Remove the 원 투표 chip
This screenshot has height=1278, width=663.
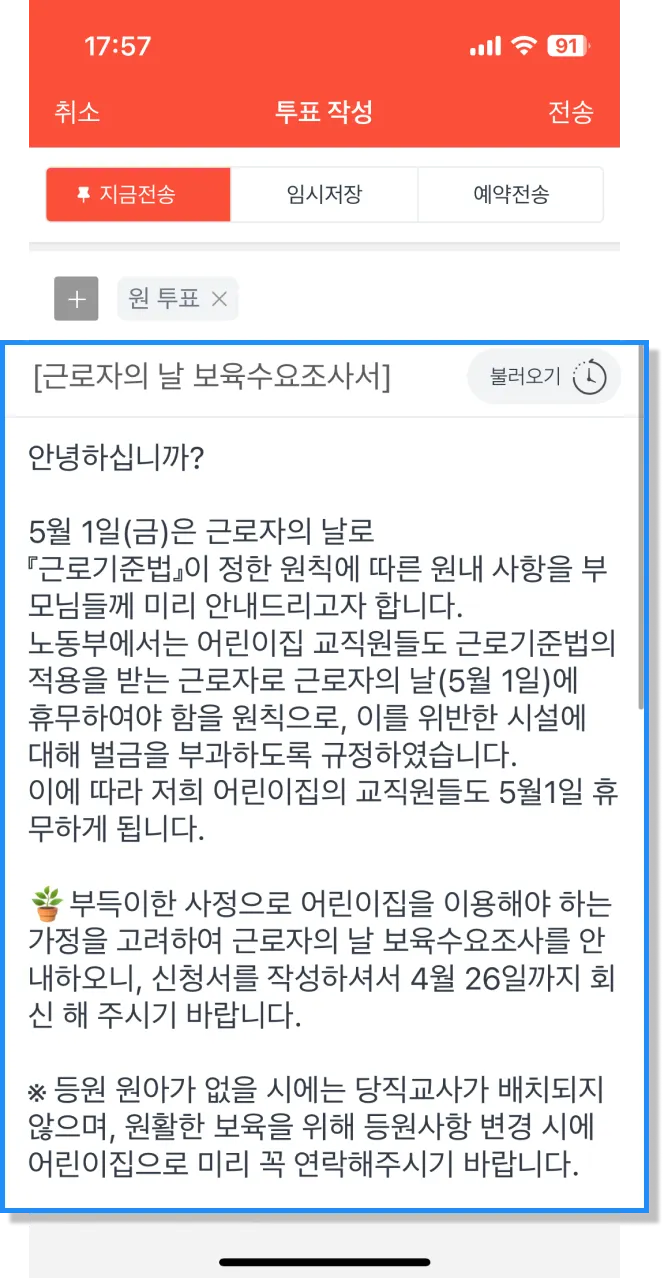point(220,299)
